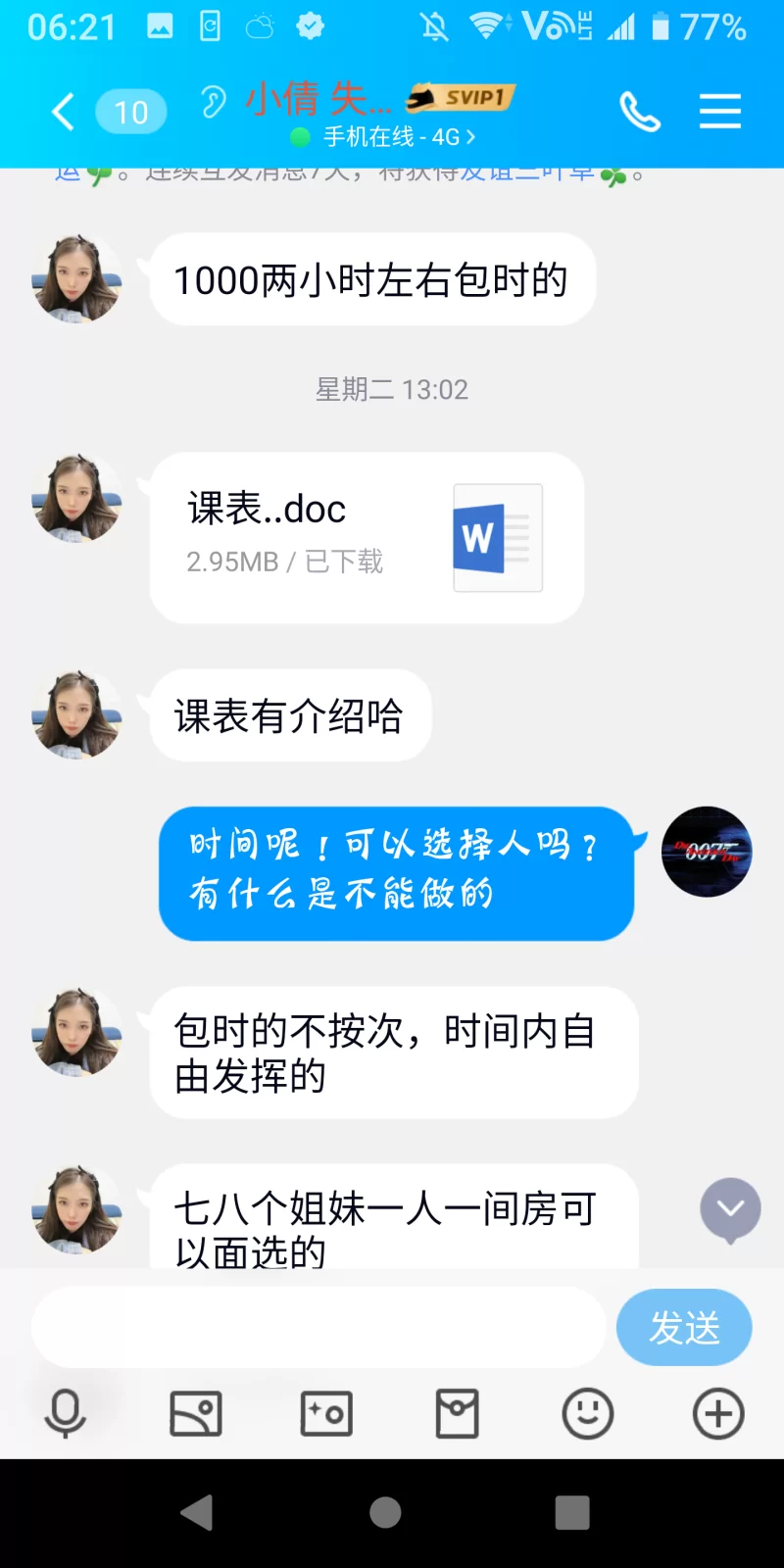Screen dimensions: 784x1568
Task: Tap the message input field
Action: click(x=318, y=1328)
